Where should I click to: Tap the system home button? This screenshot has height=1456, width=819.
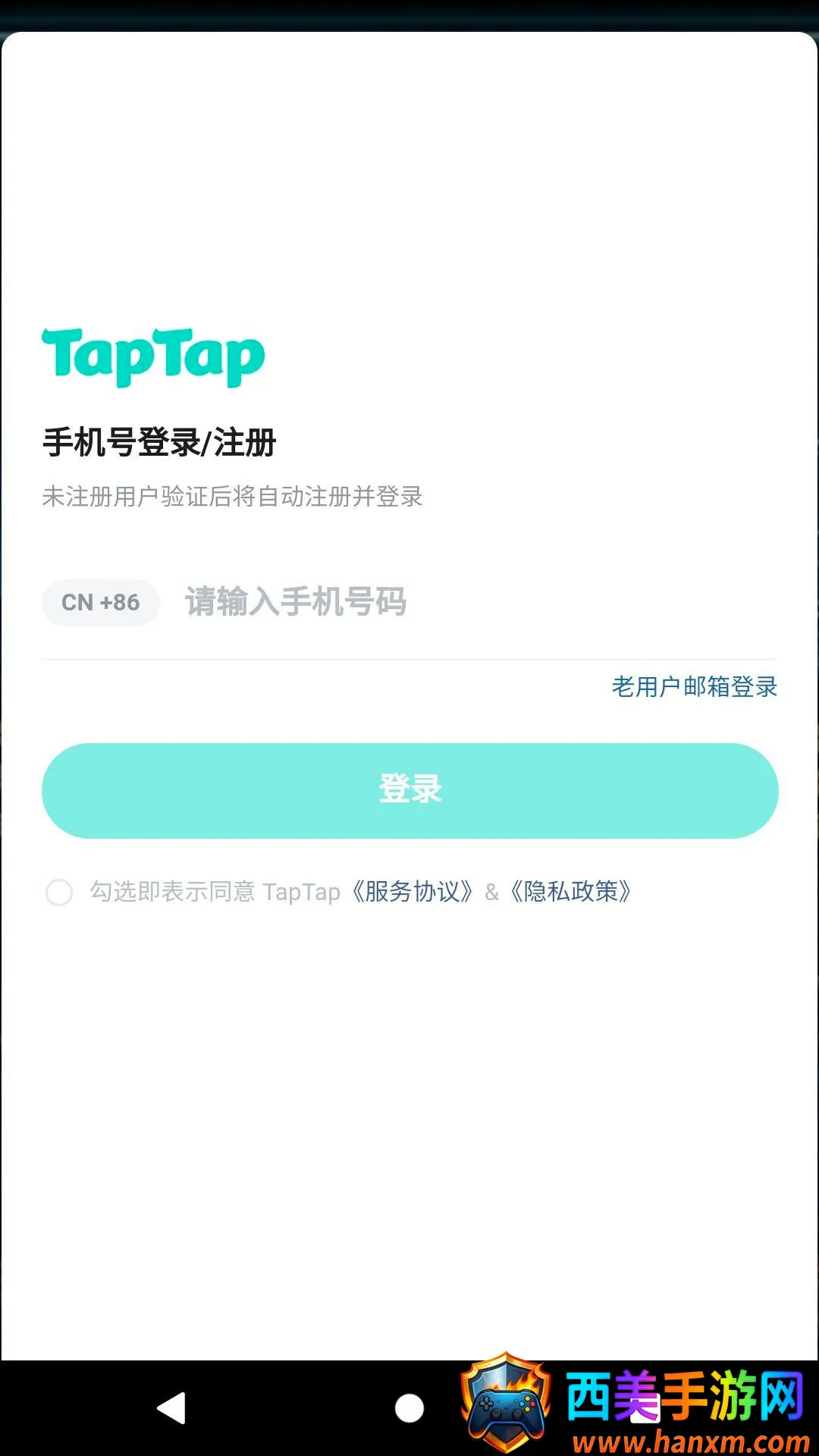pyautogui.click(x=409, y=1408)
